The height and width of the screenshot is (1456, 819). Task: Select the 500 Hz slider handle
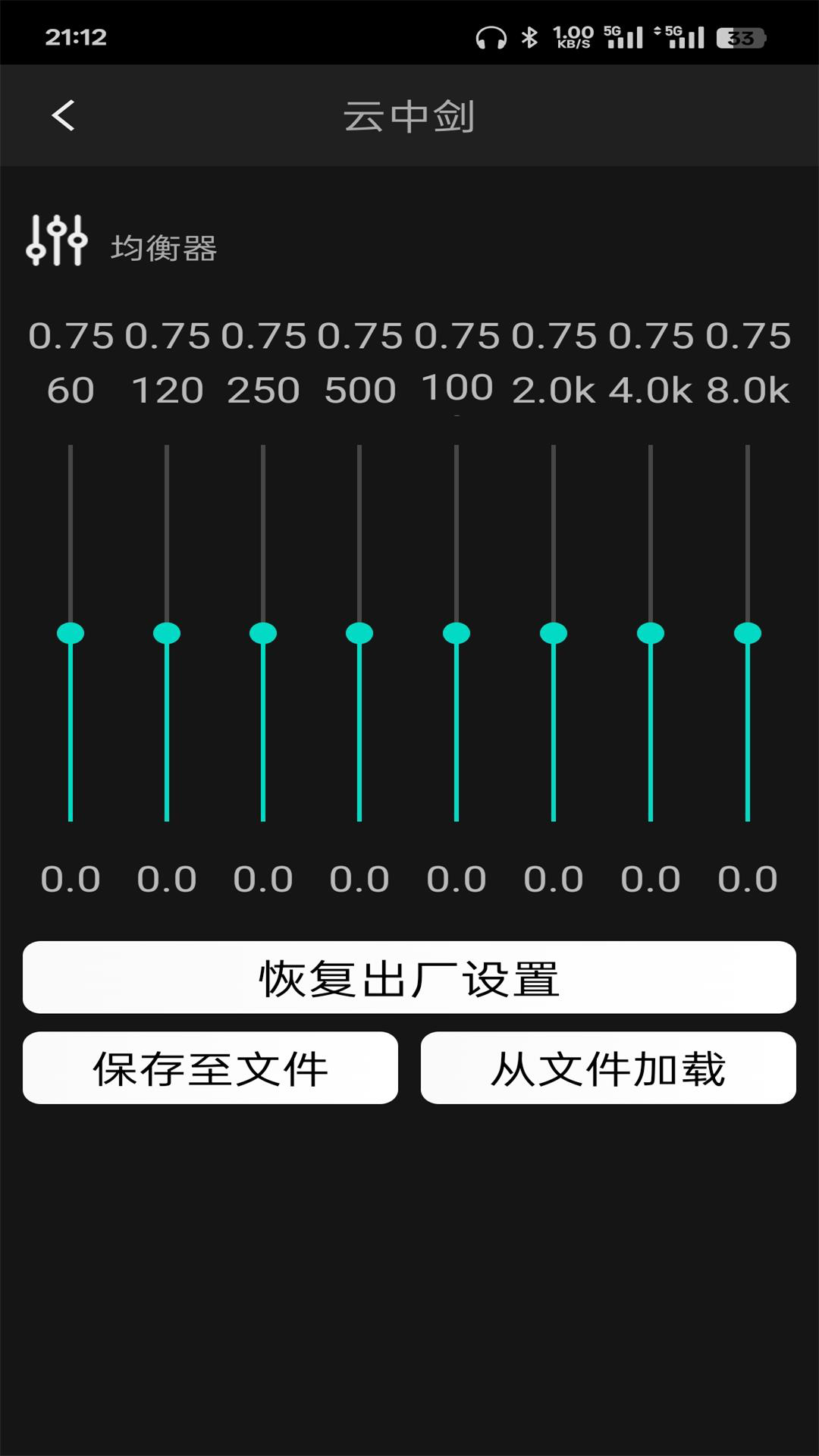pyautogui.click(x=359, y=633)
